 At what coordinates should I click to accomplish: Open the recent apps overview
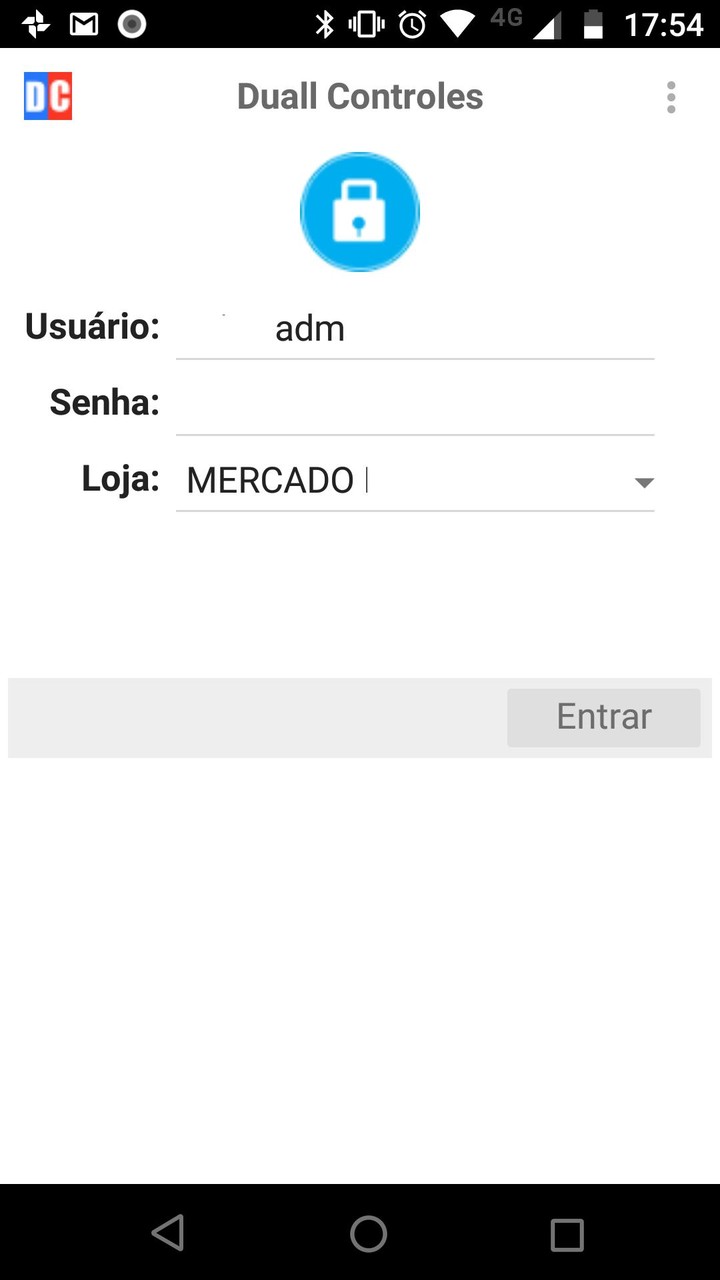(x=566, y=1233)
